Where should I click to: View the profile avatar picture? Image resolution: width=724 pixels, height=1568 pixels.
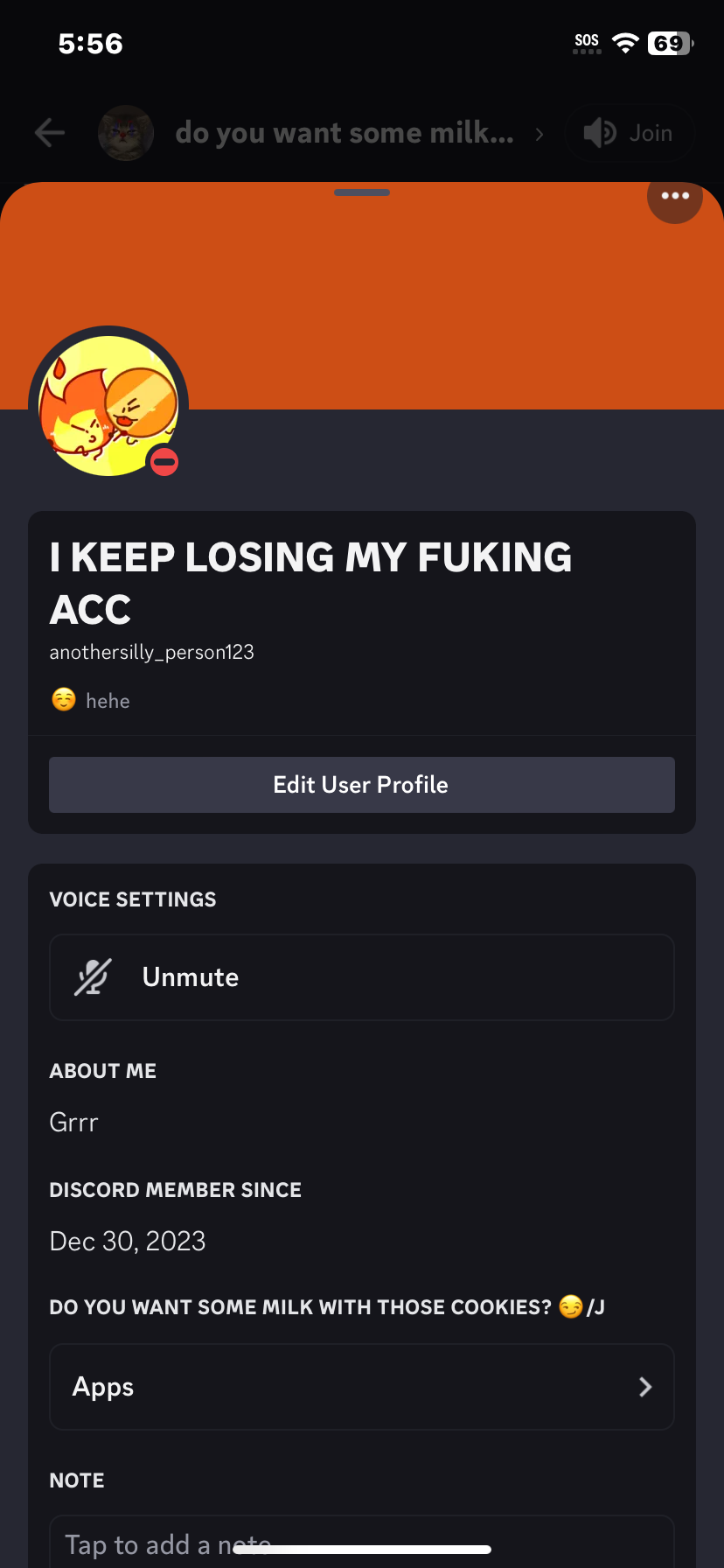pos(108,405)
